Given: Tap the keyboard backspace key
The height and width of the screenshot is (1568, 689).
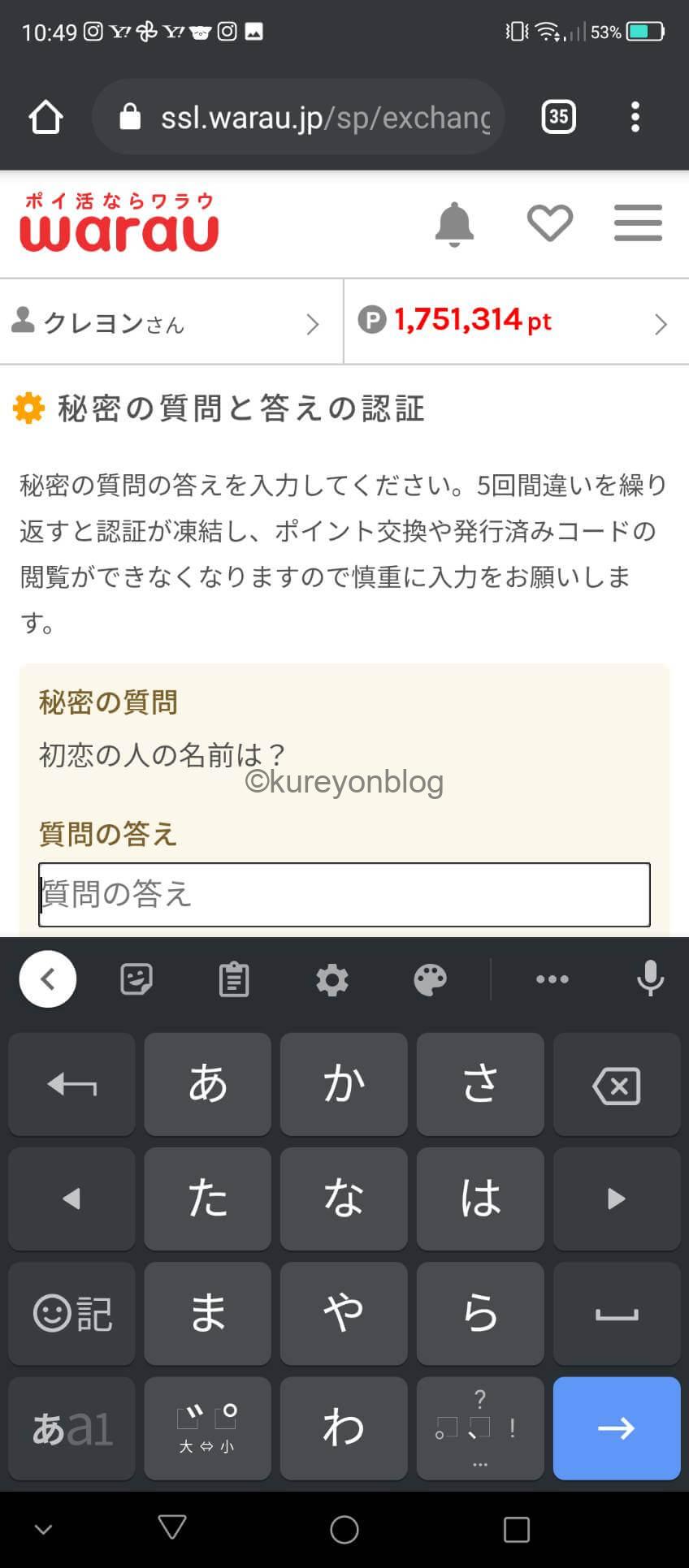Looking at the screenshot, I should pos(617,1085).
